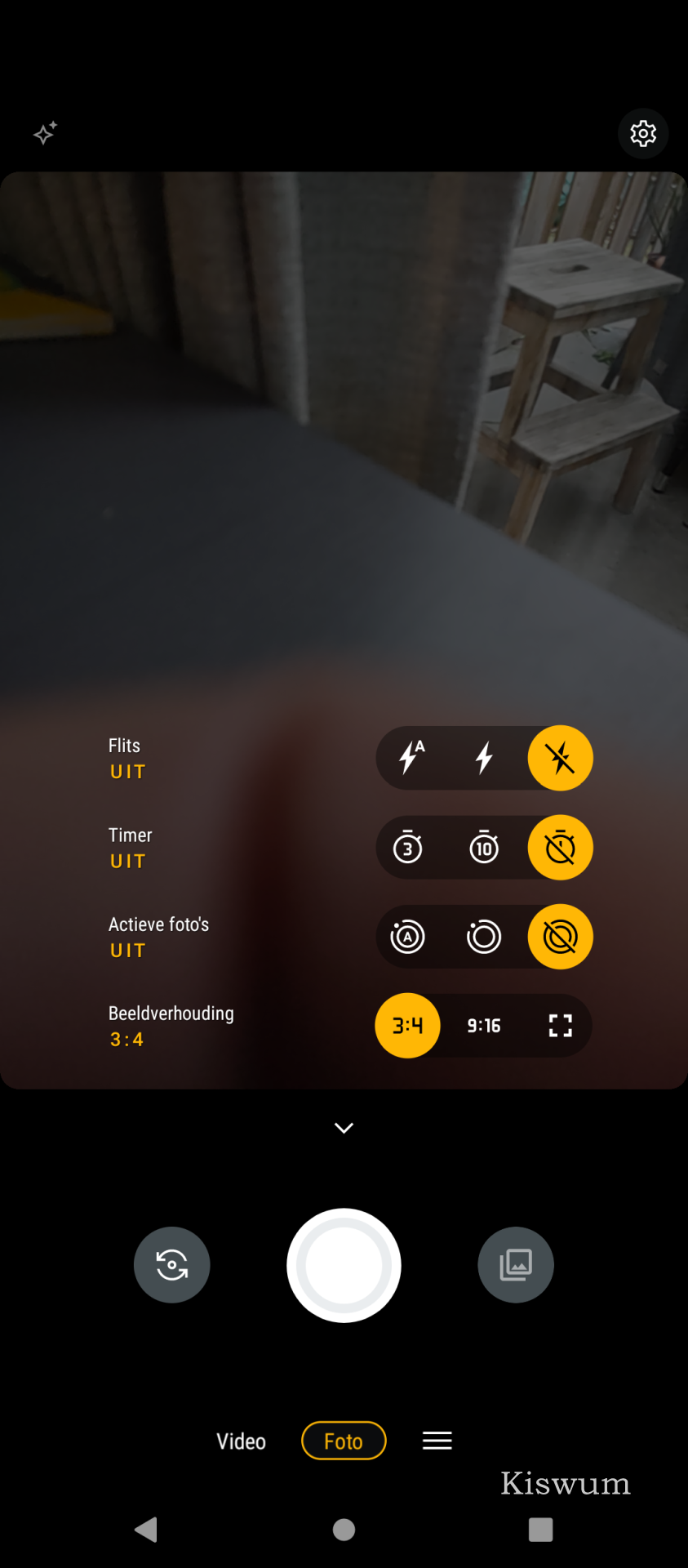Select full-screen aspect ratio
The image size is (688, 1568).
(x=561, y=1026)
